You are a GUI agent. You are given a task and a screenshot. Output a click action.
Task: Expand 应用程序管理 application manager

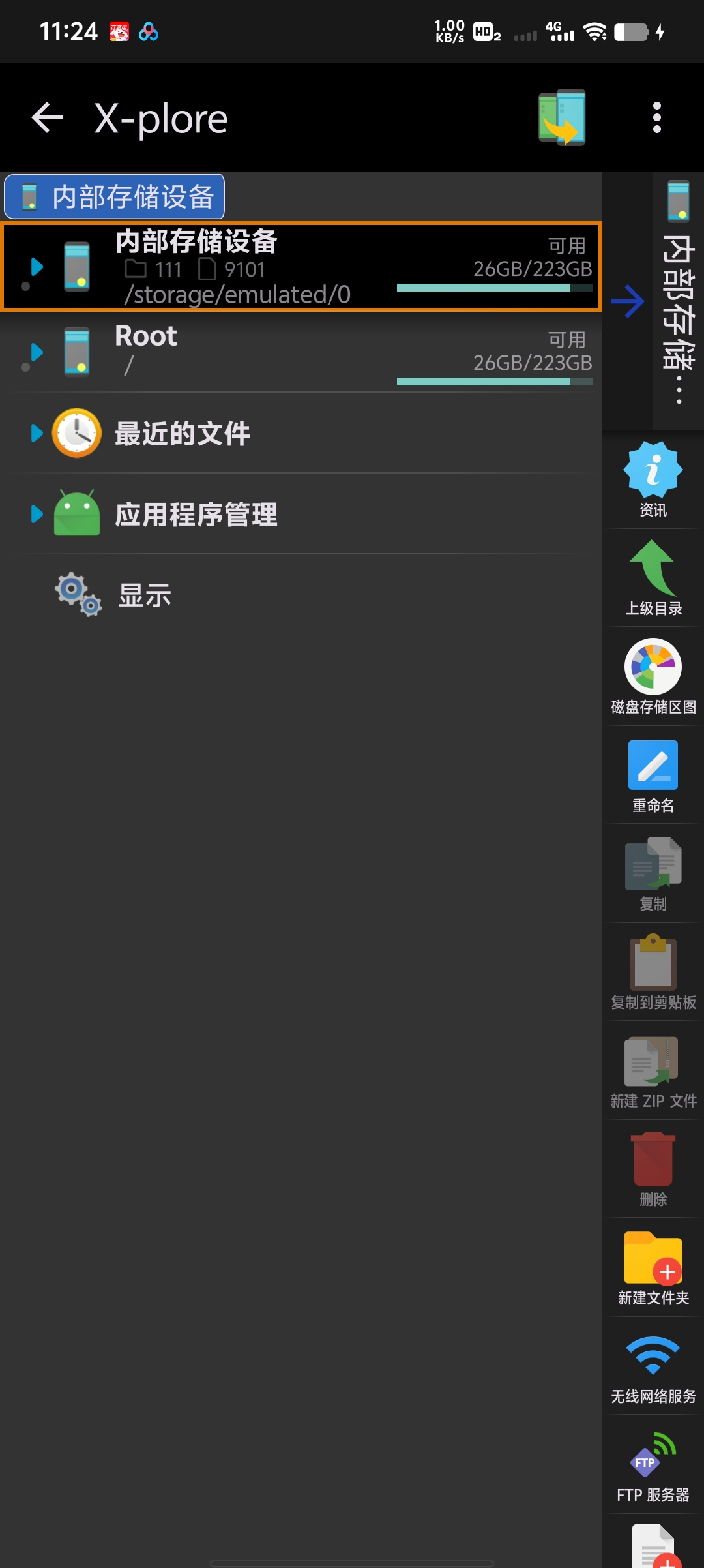pos(36,515)
